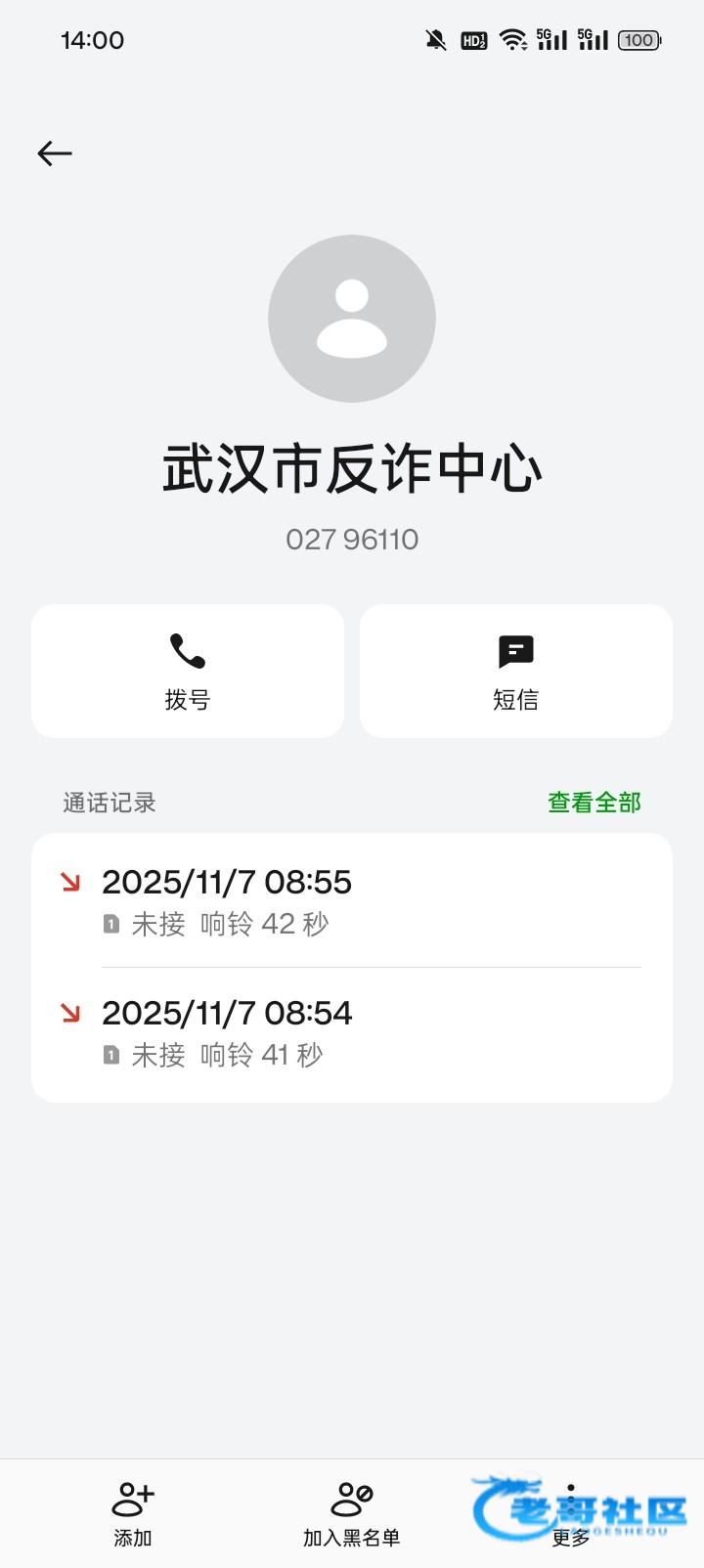Image resolution: width=704 pixels, height=1568 pixels.
Task: Open the missed call at 08:54
Action: pyautogui.click(x=352, y=1032)
